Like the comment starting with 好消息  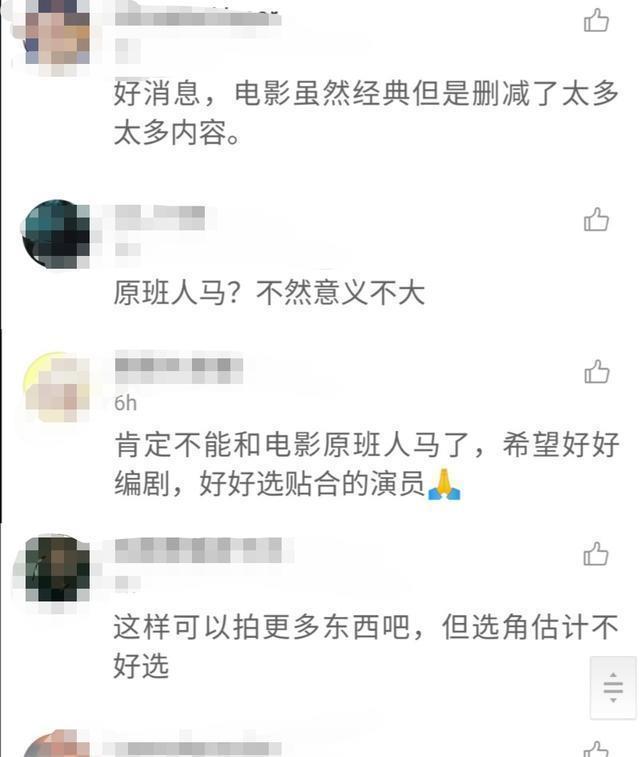596,21
